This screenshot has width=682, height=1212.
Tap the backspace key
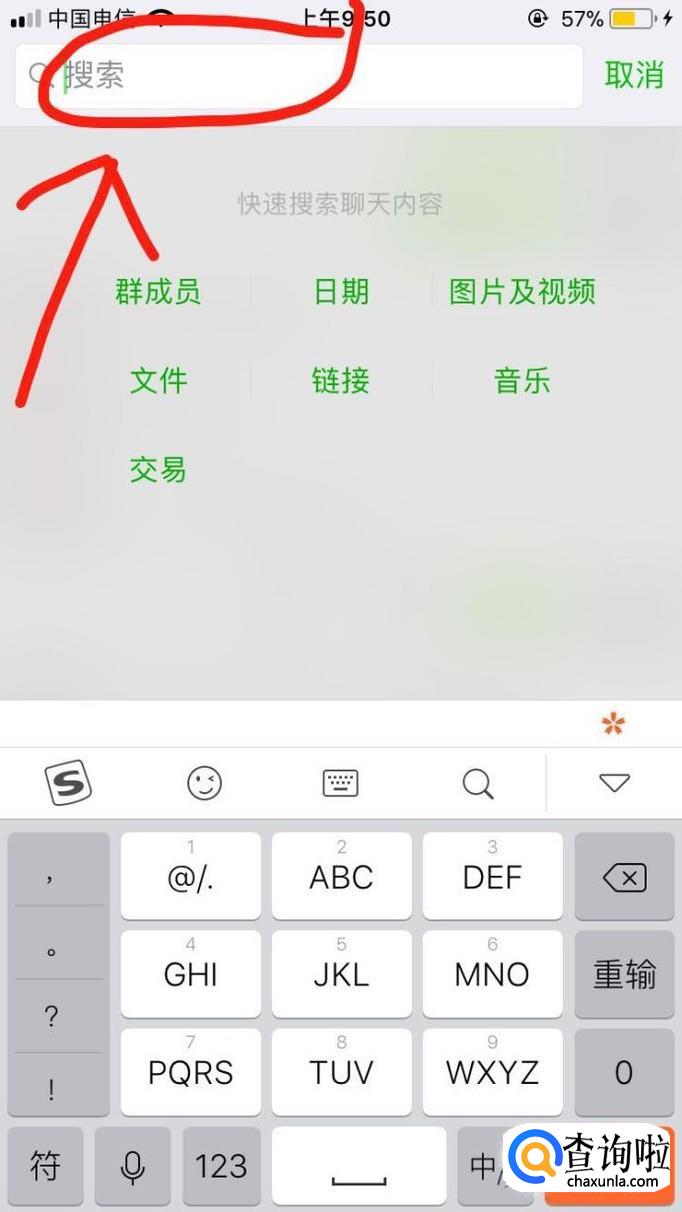point(624,878)
